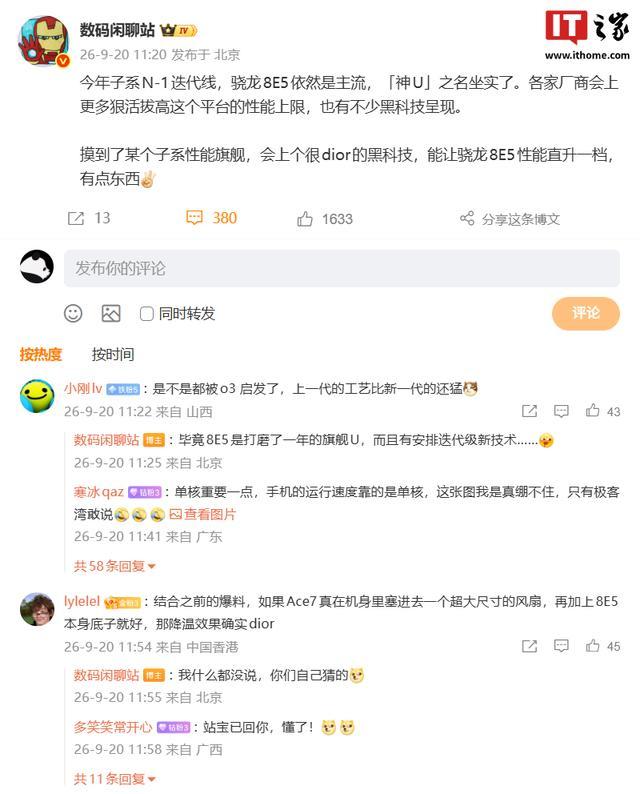Like lylelel's comment
The width and height of the screenshot is (640, 794).
pos(603,646)
